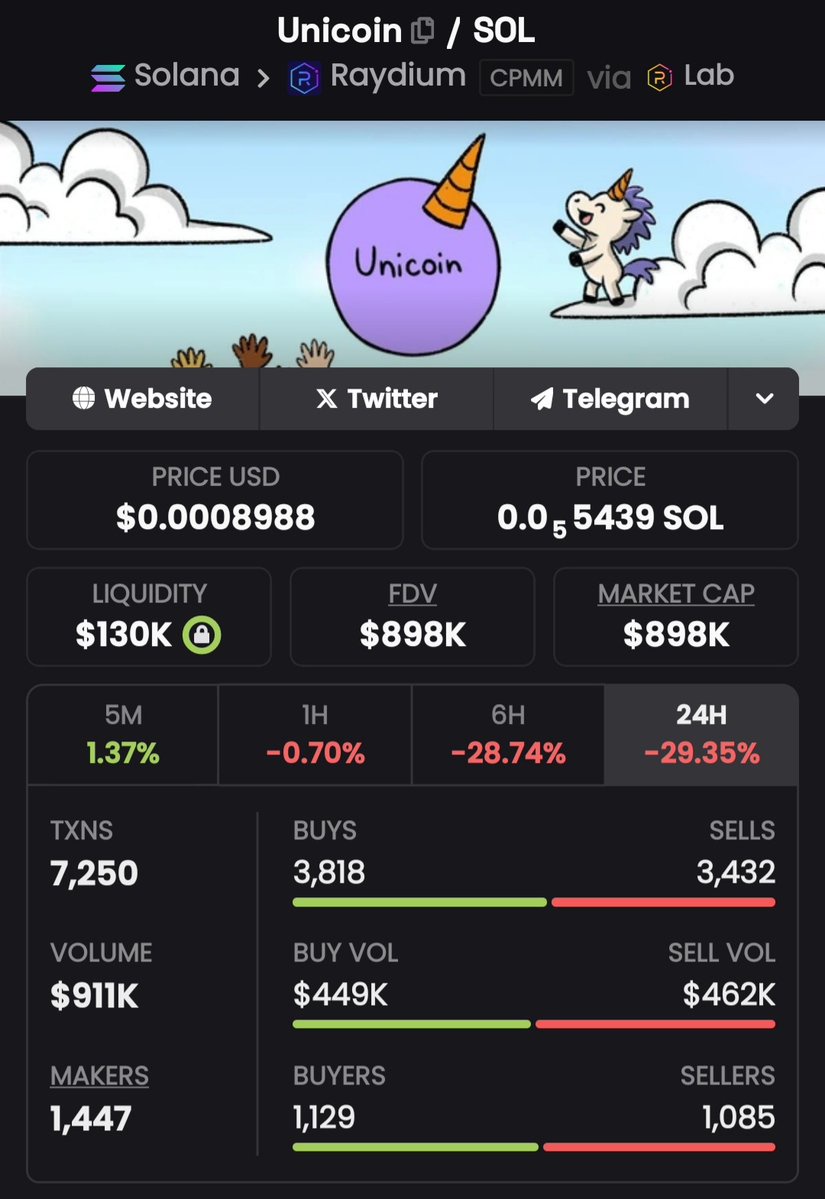Switch to the 1H timeframe
The height and width of the screenshot is (1199, 825).
[x=315, y=734]
